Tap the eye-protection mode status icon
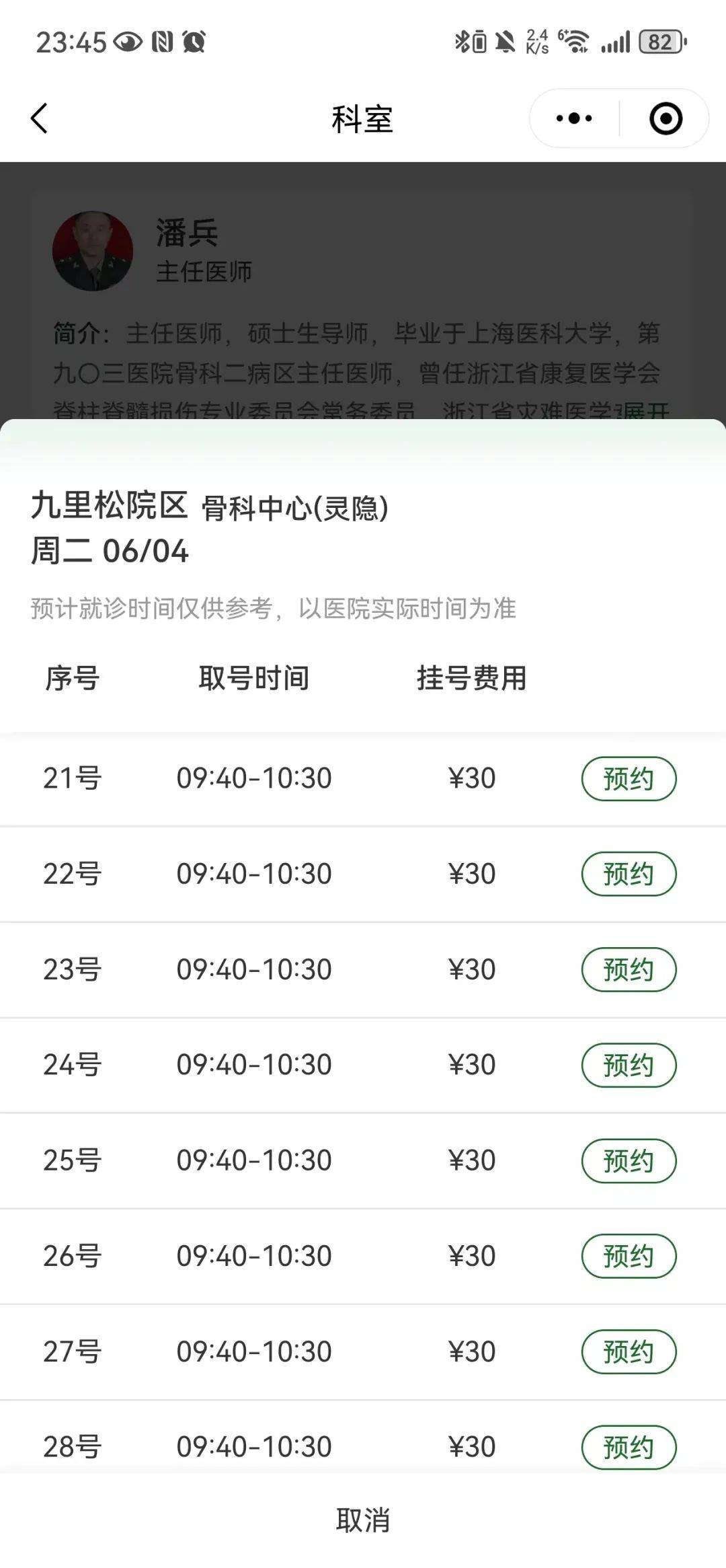726x1568 pixels. [129, 40]
